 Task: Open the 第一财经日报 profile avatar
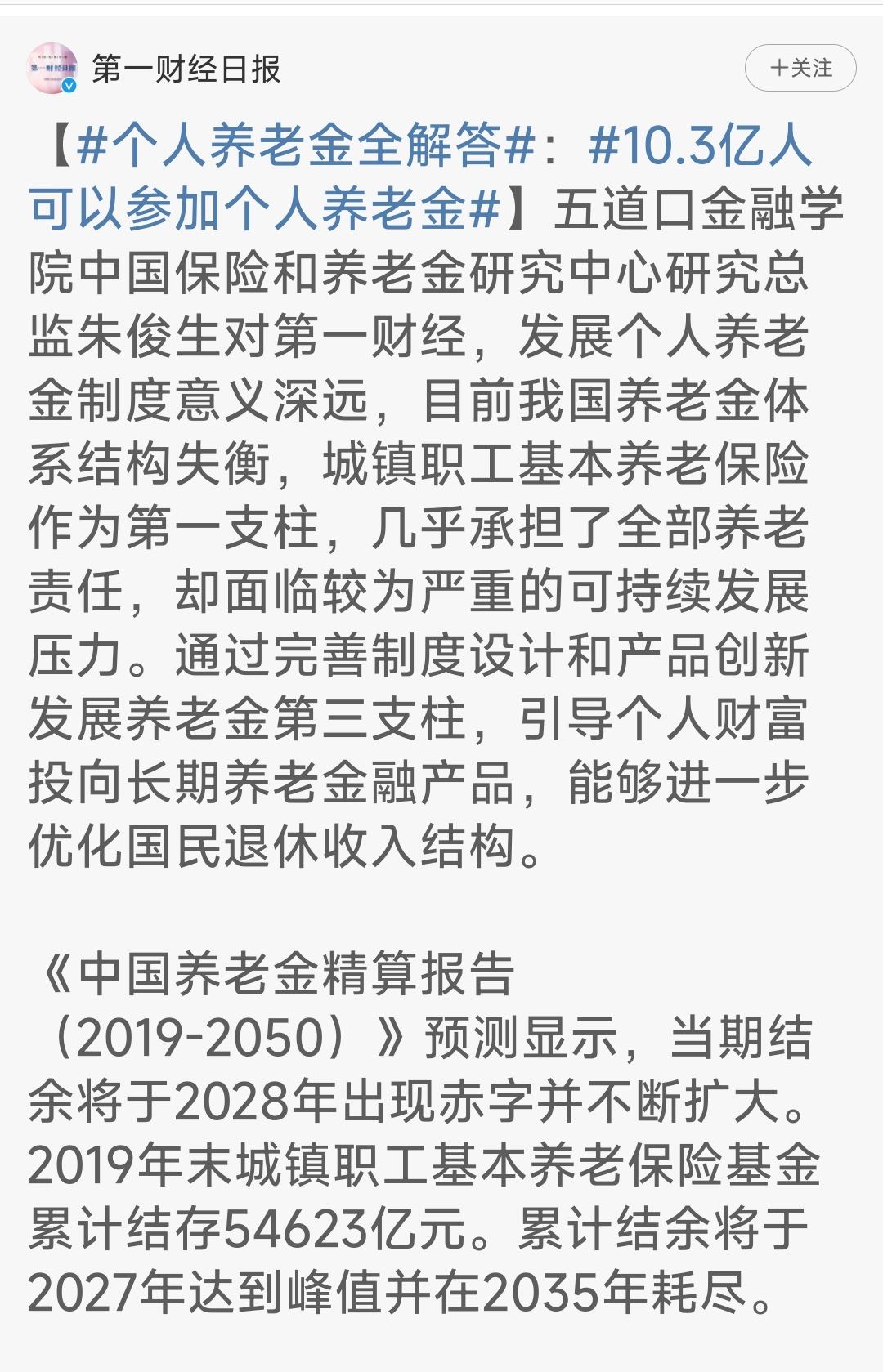pos(52,69)
